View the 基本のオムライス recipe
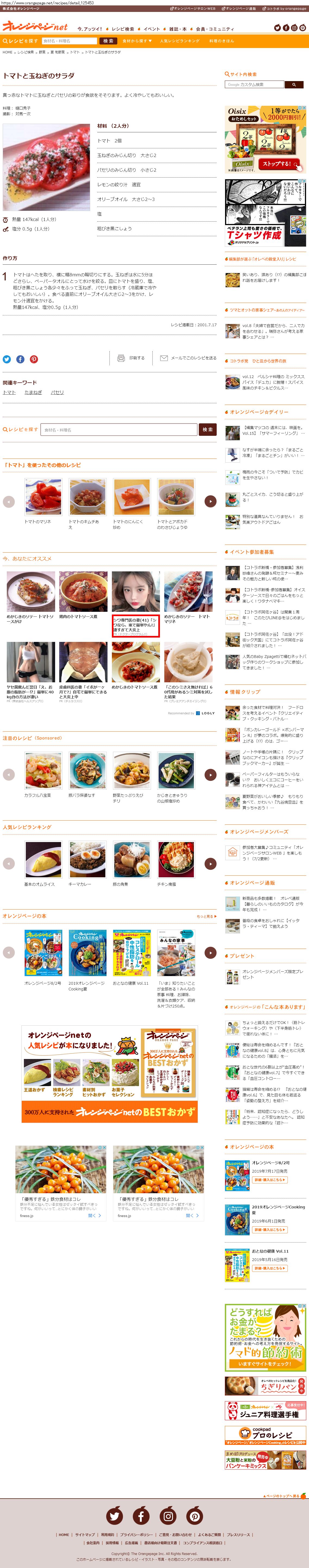 coord(43,863)
